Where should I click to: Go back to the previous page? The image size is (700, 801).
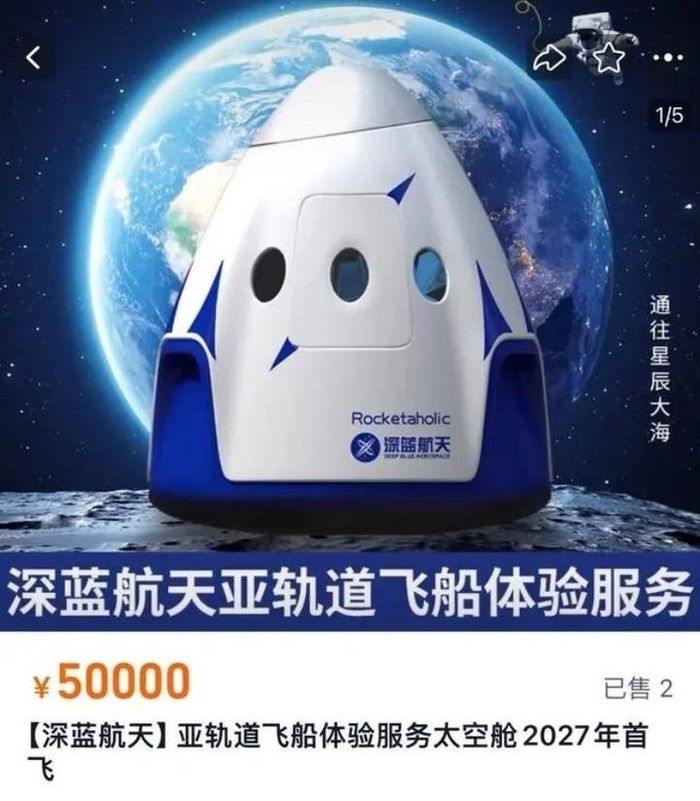35,58
